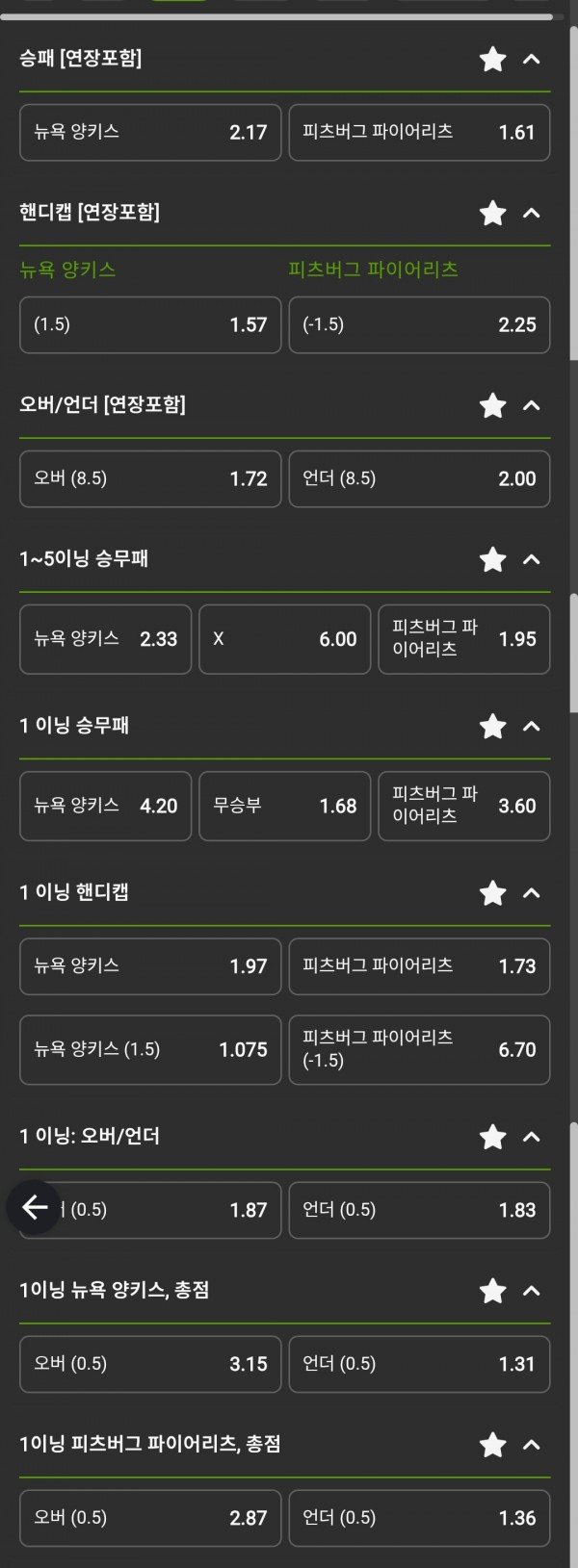Choose 무승부 at 1.68 in 1 이닝

(x=284, y=806)
